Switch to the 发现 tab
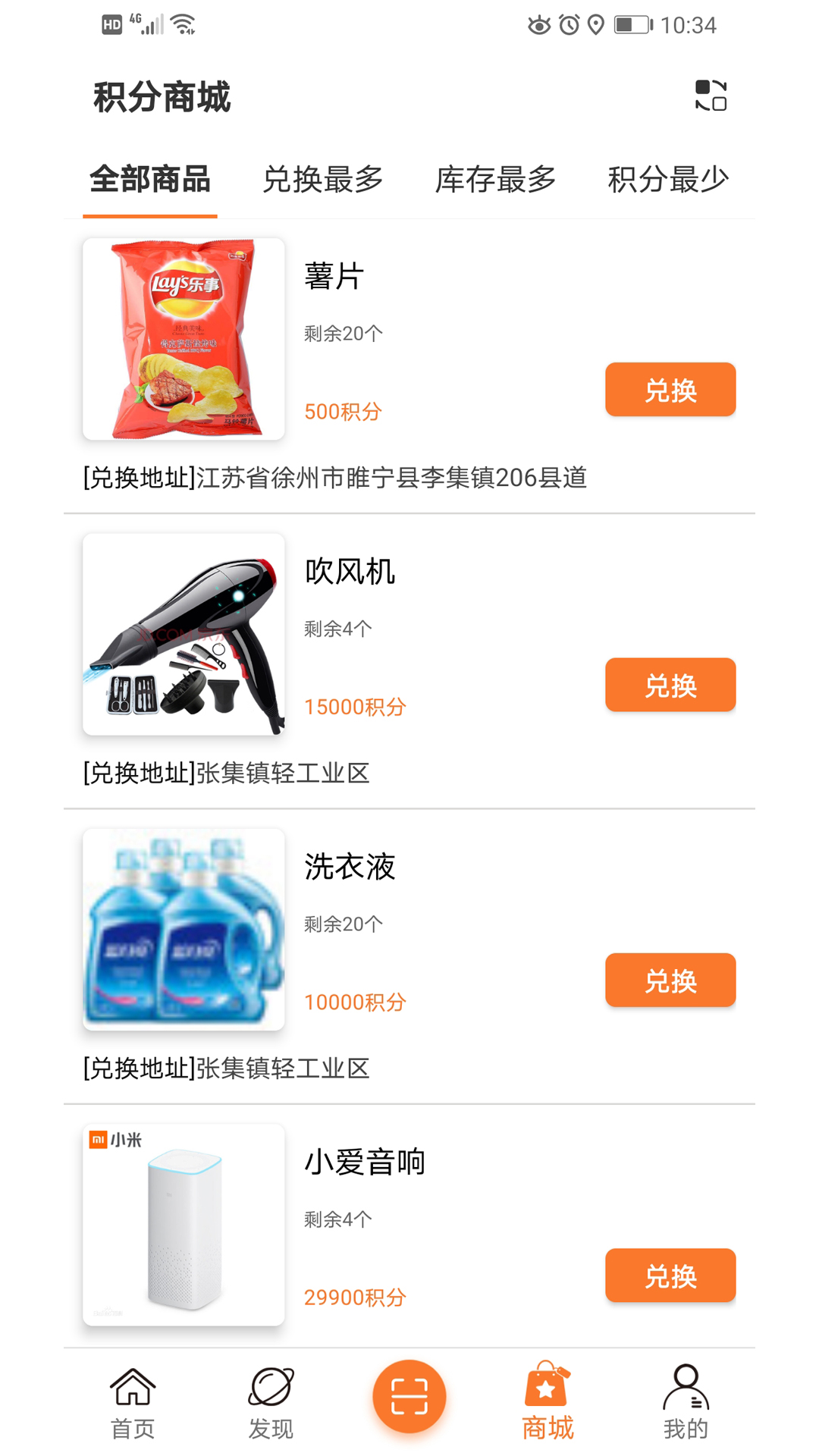Image resolution: width=819 pixels, height=1456 pixels. (271, 1403)
